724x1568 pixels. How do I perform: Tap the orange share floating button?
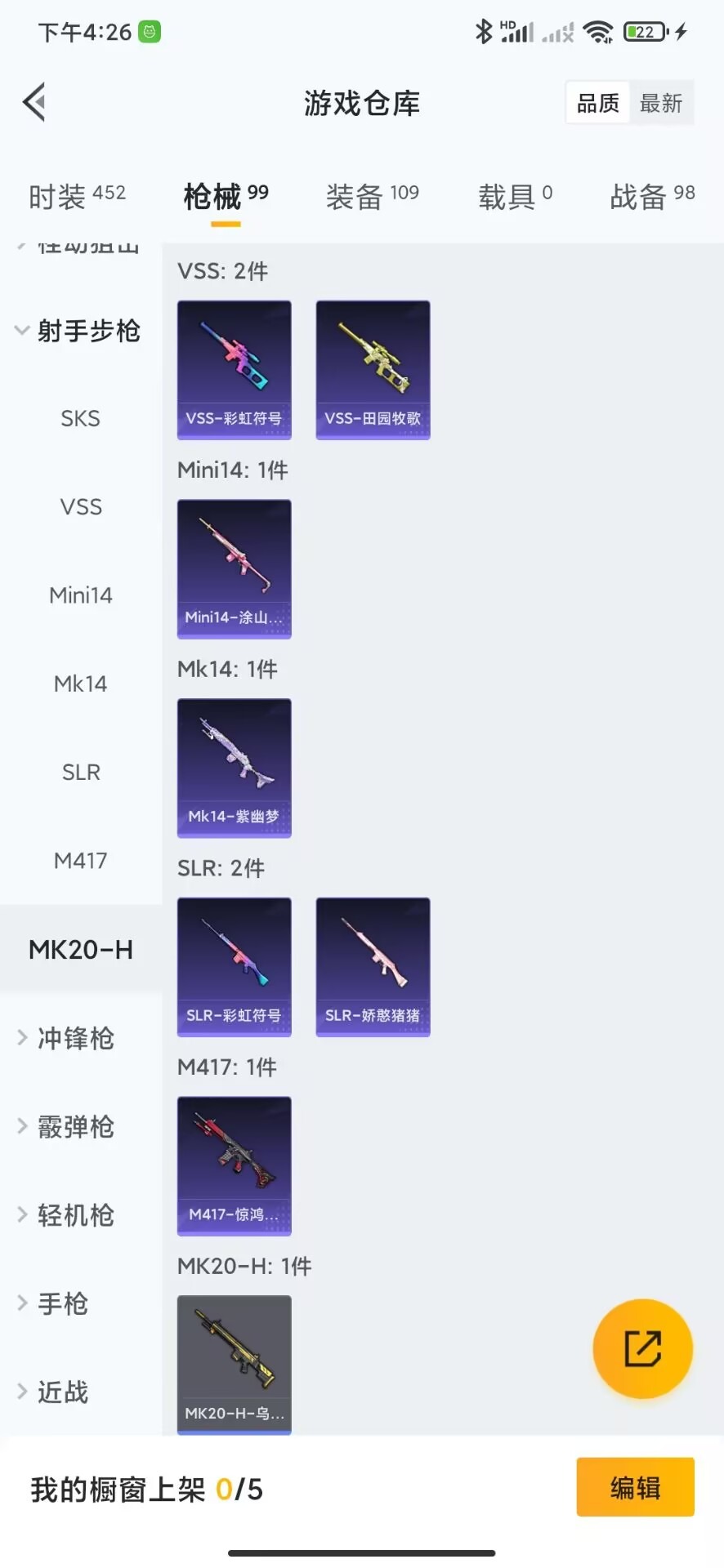tap(643, 1348)
